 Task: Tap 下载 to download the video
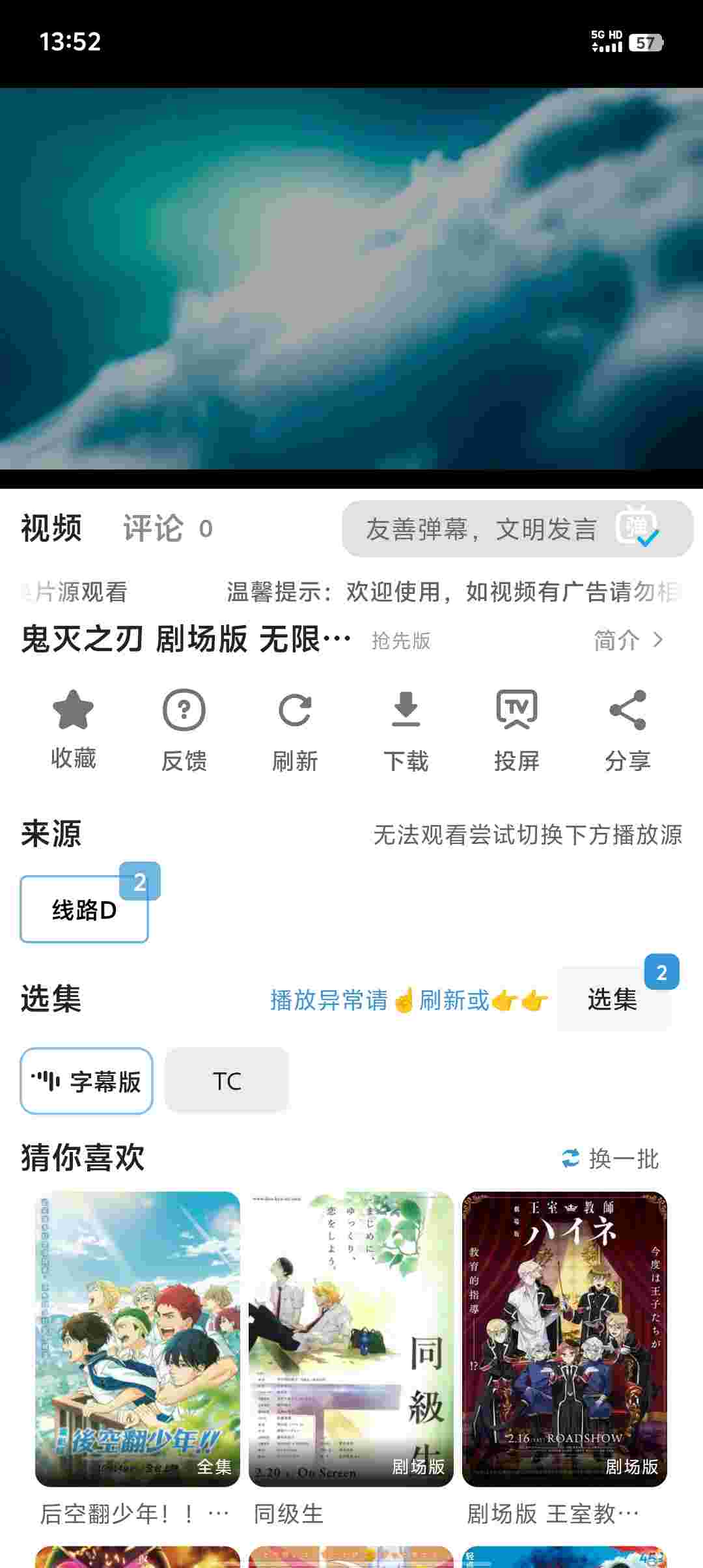pyautogui.click(x=406, y=728)
